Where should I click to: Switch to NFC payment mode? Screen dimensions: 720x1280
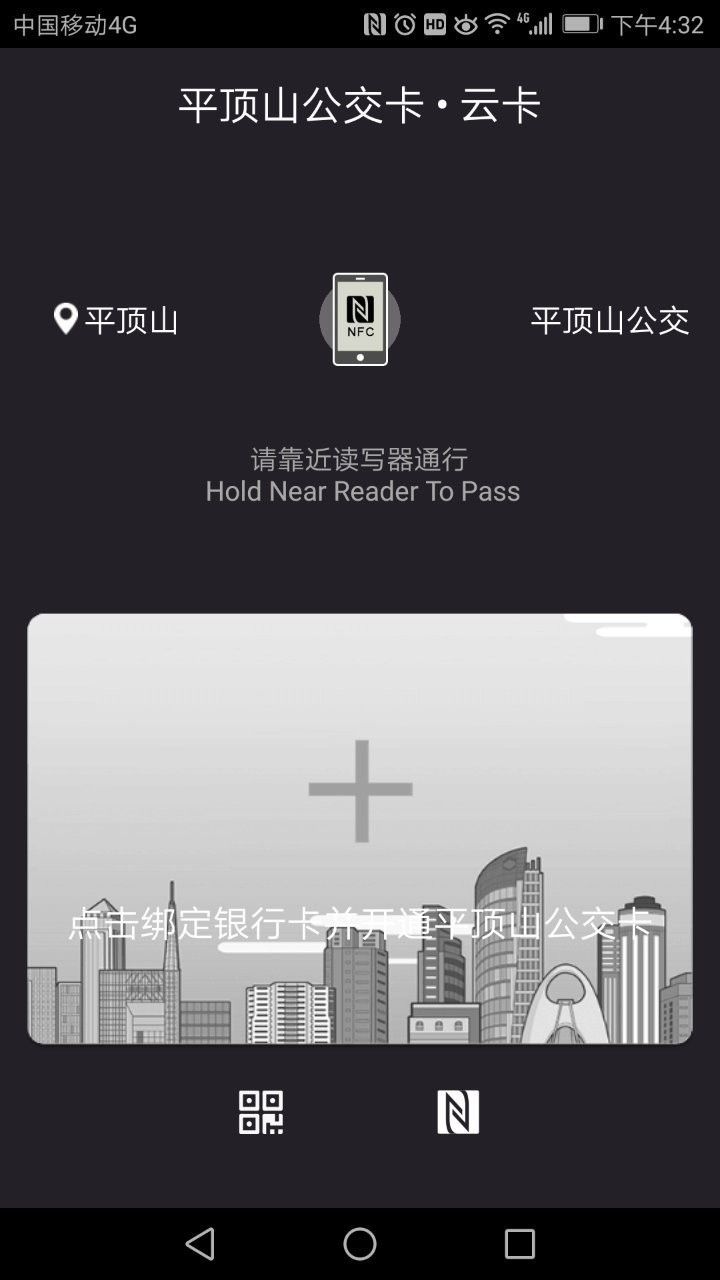(458, 1112)
